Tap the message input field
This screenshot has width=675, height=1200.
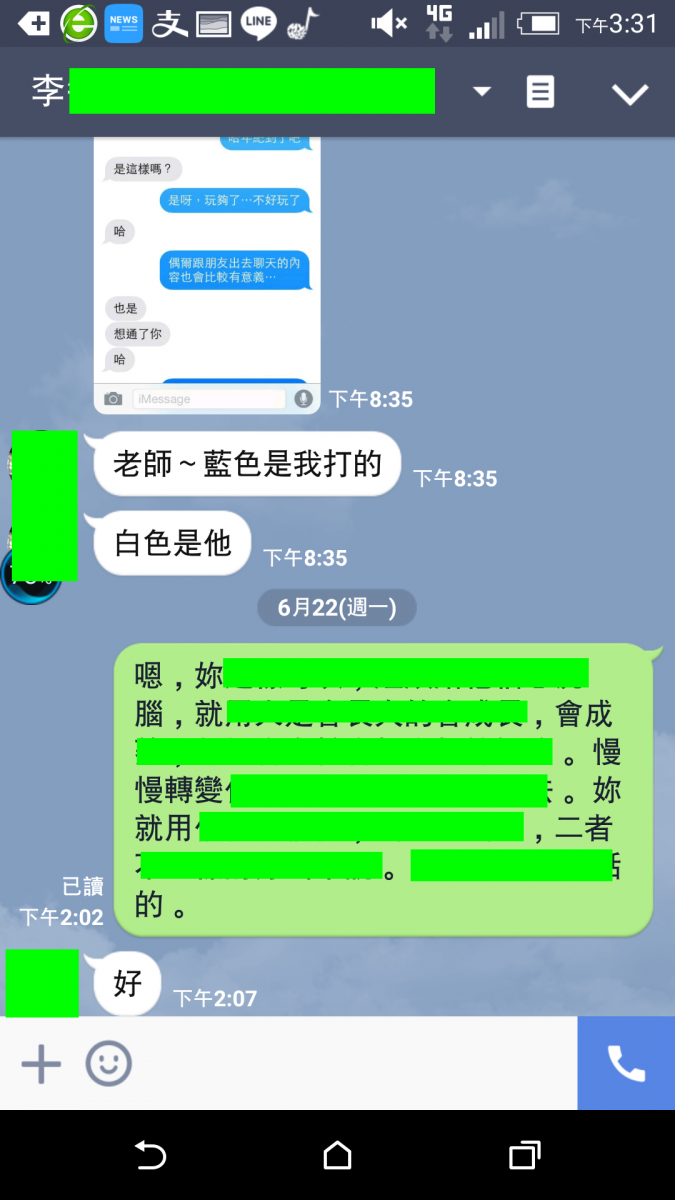[350, 1064]
